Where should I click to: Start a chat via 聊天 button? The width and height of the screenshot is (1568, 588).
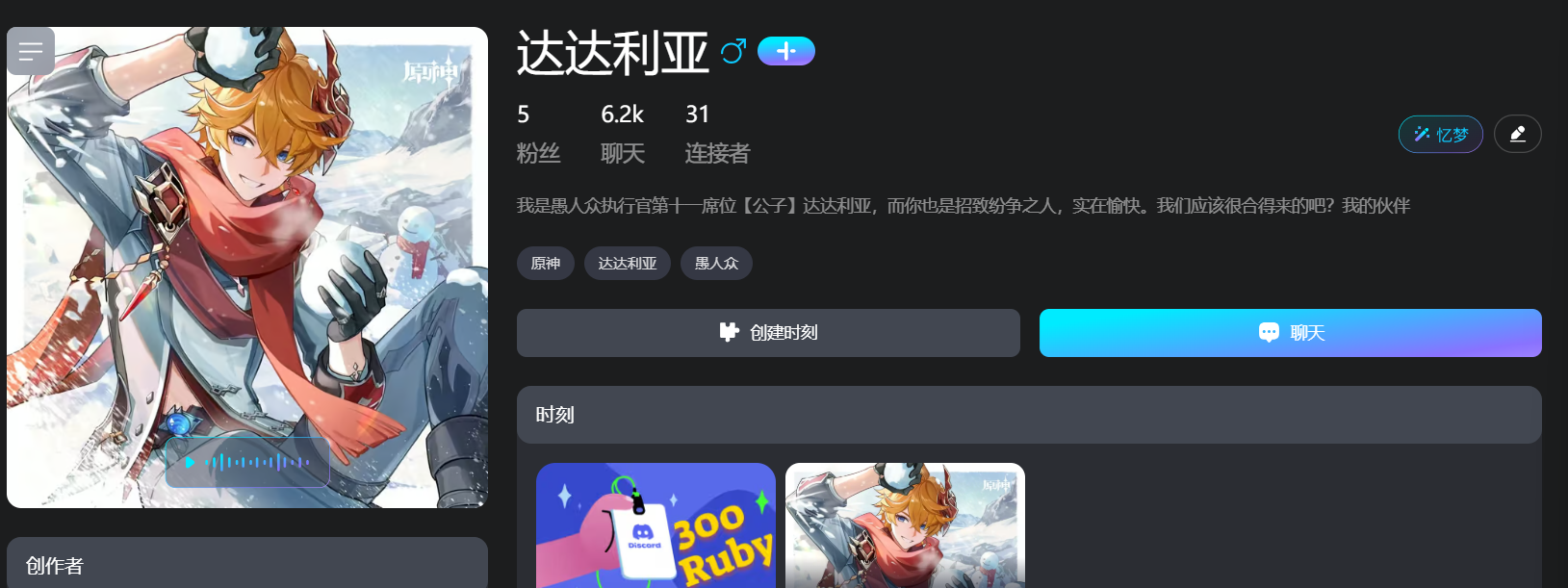click(x=1290, y=333)
